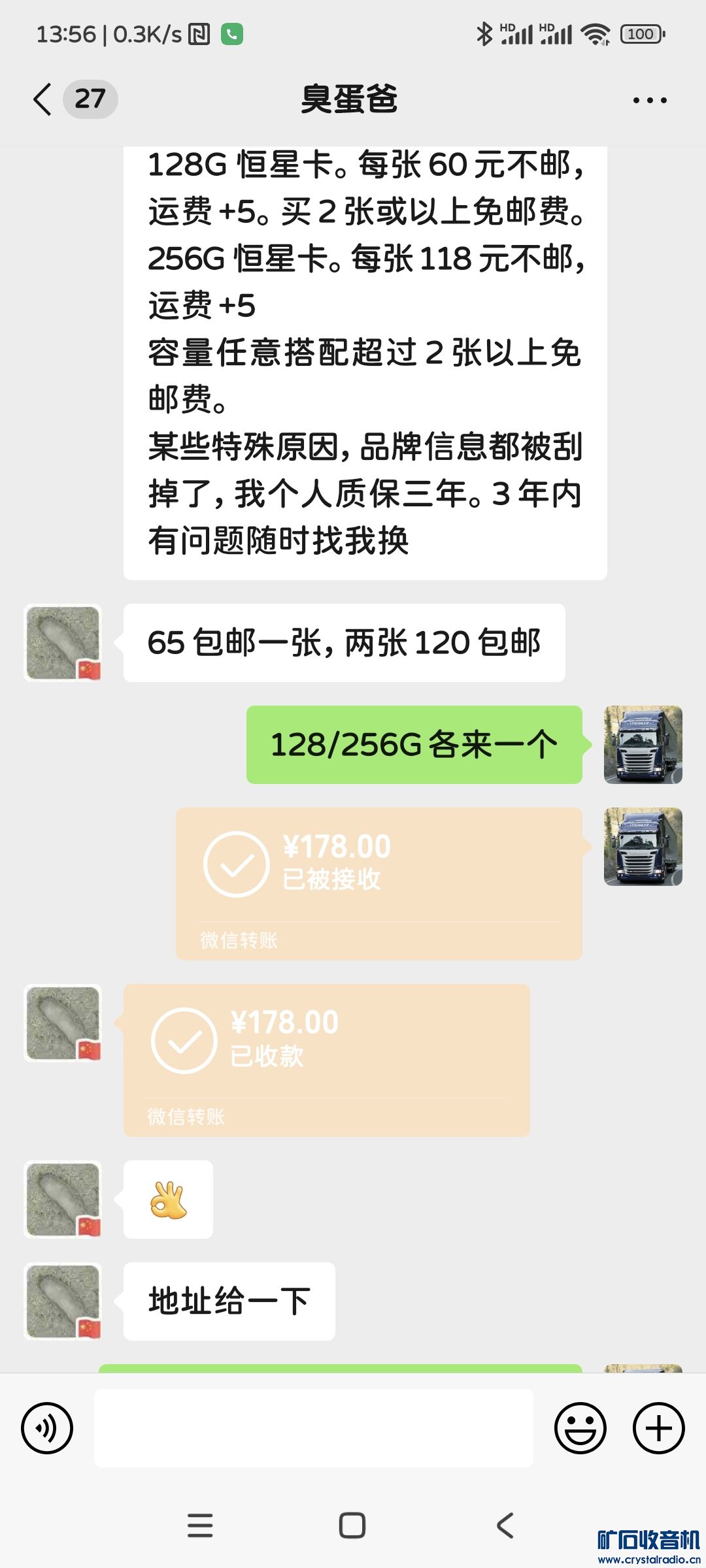The height and width of the screenshot is (1568, 706).
Task: Tap the system home button
Action: pyautogui.click(x=352, y=1526)
